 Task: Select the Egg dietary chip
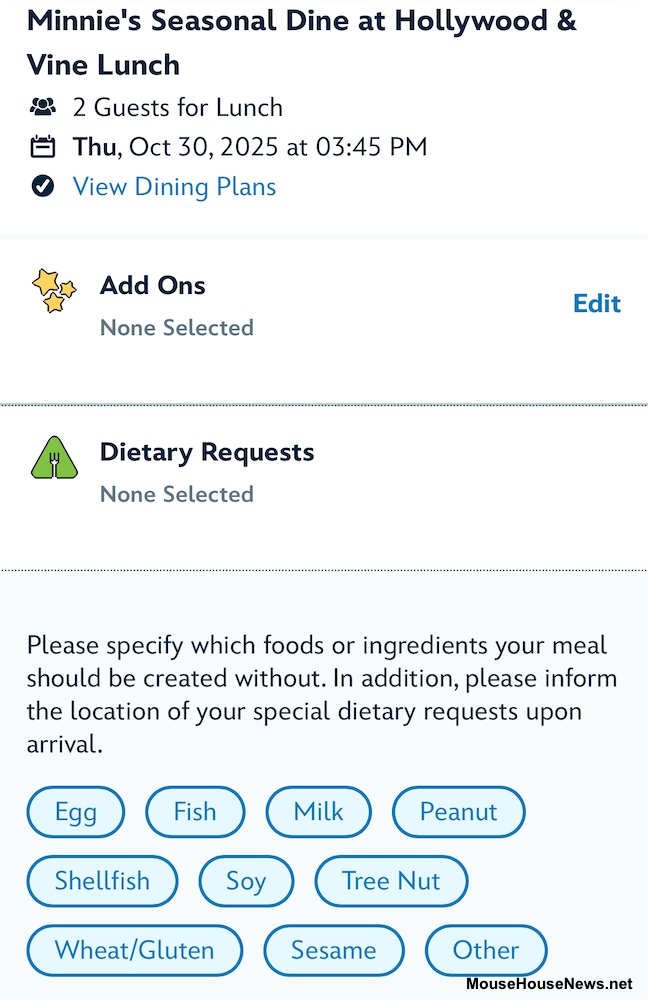[76, 812]
